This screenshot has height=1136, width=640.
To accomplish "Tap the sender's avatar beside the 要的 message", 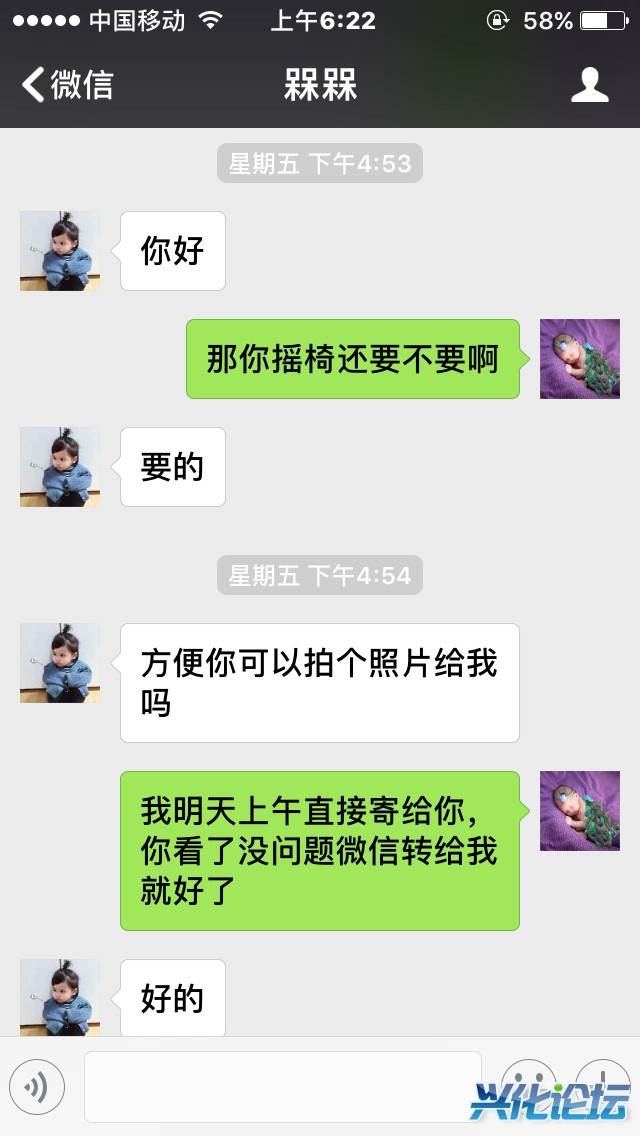I will (60, 467).
